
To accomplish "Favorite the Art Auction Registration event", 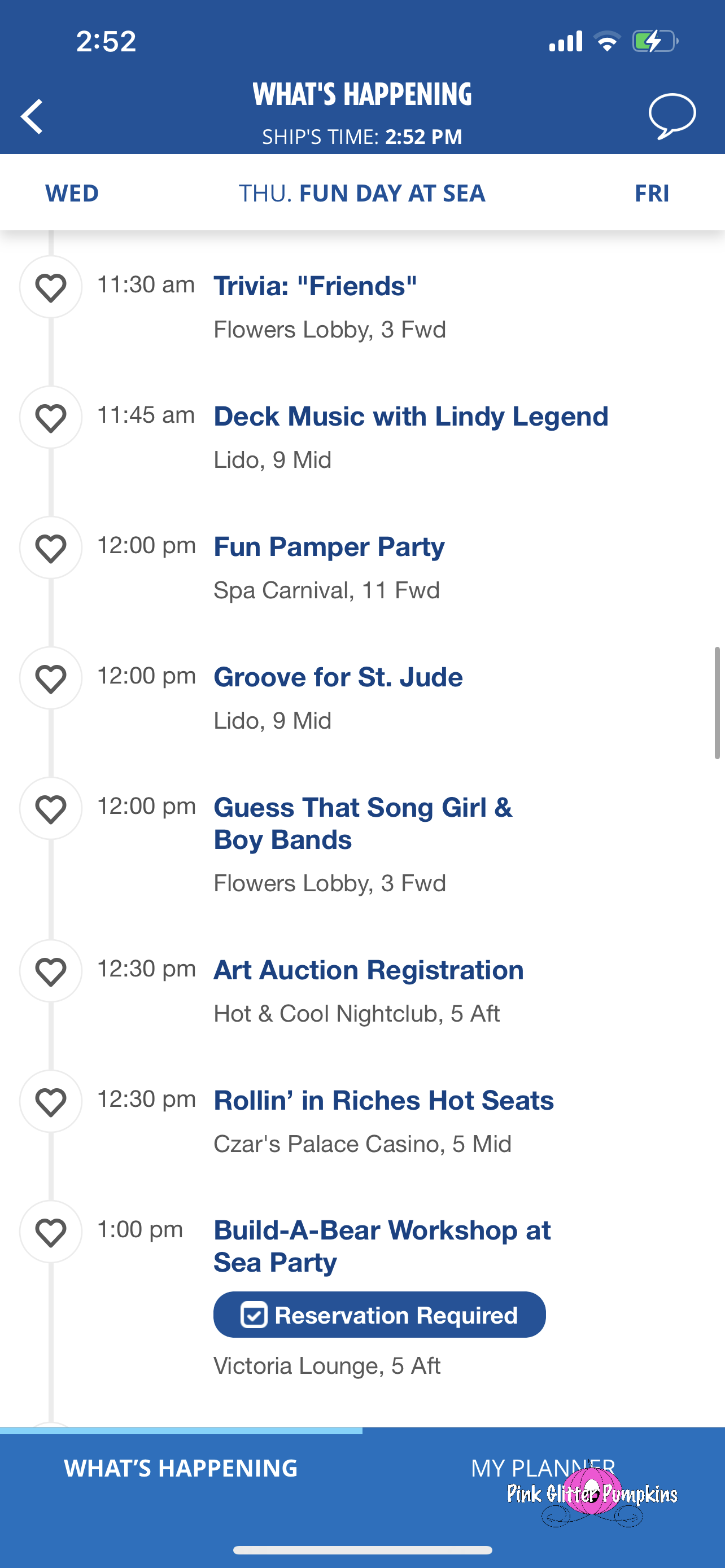I will [51, 971].
